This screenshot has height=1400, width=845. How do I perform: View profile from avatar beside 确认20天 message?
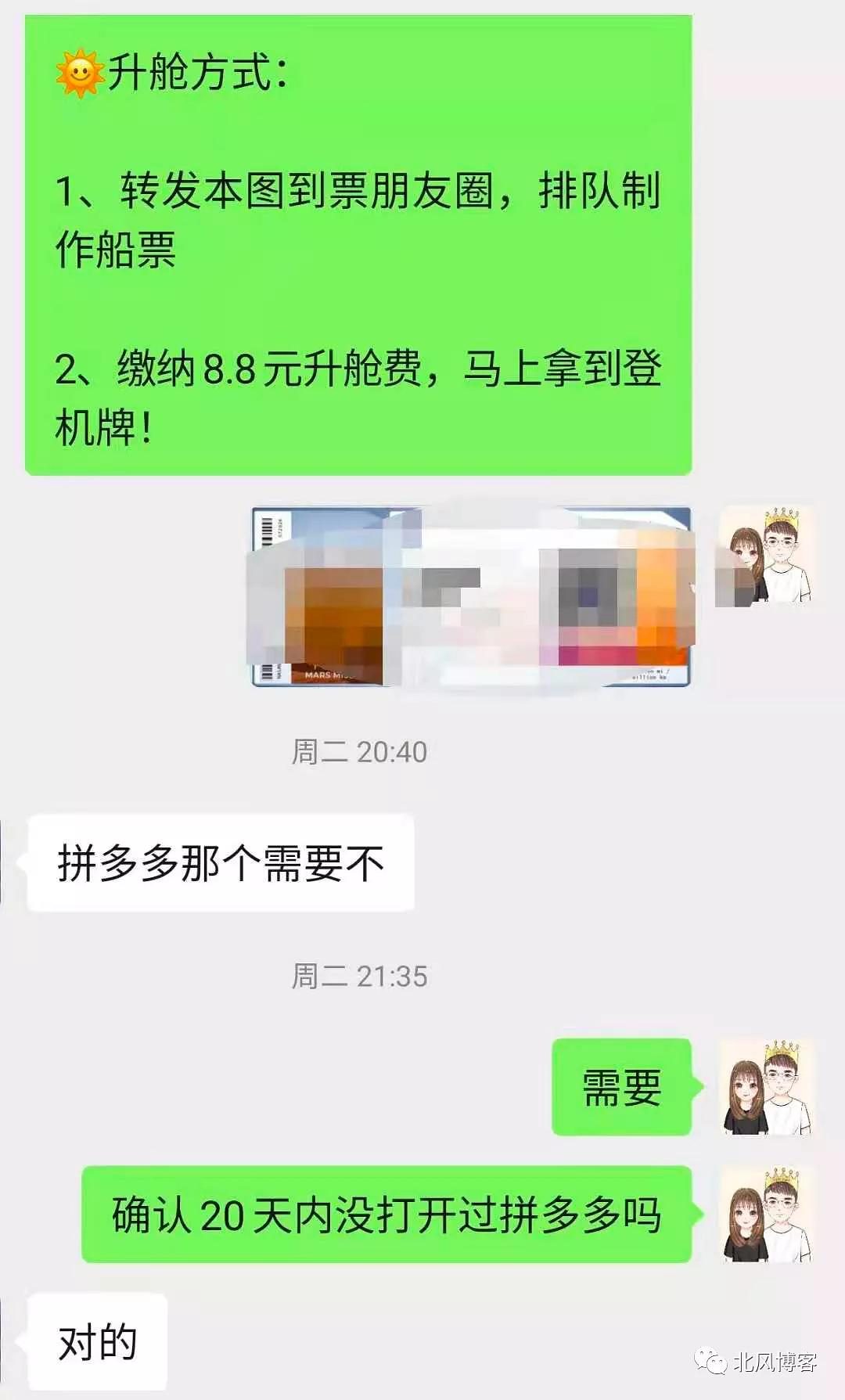point(768,1214)
